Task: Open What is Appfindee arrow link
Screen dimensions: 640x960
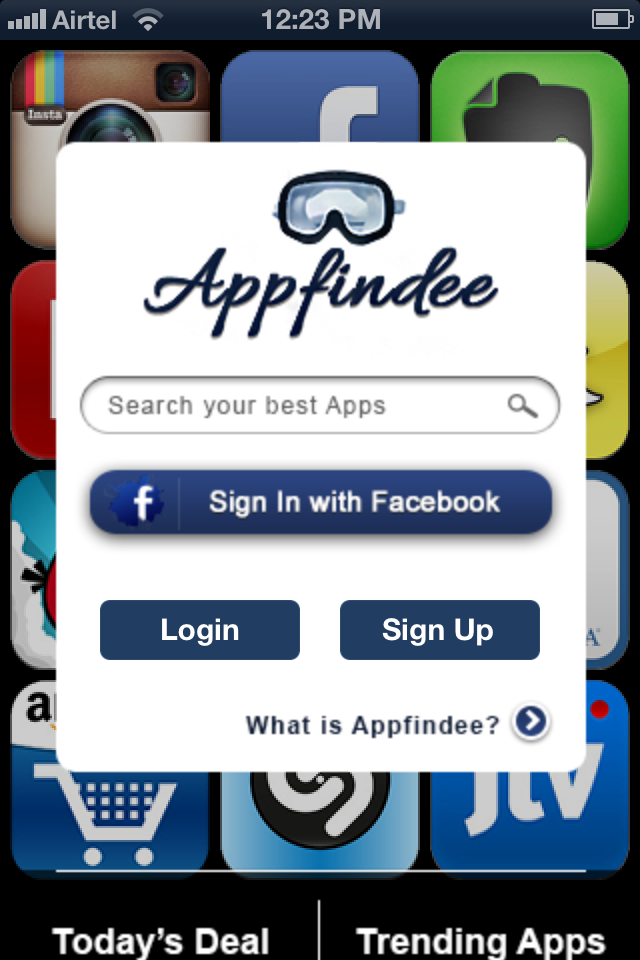Action: 530,722
